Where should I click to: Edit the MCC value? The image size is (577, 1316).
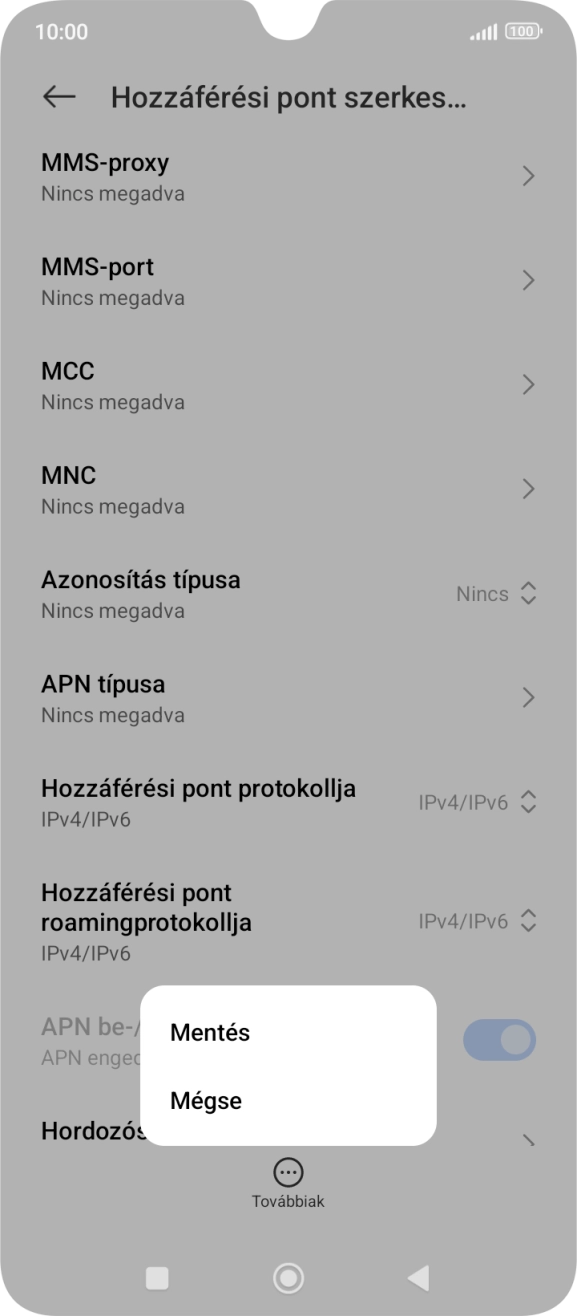(x=288, y=385)
